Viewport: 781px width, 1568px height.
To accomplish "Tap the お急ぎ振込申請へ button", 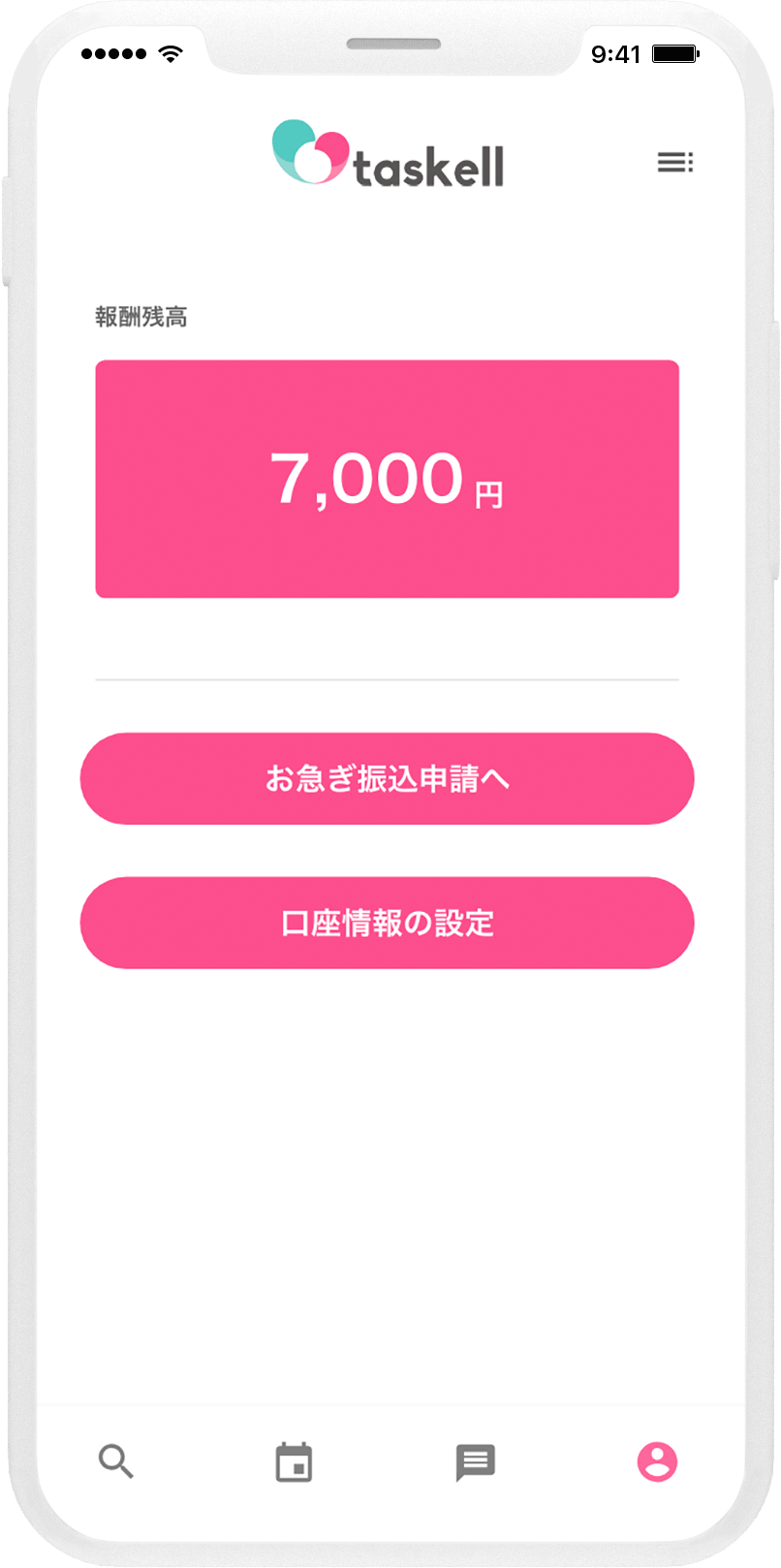I will (387, 778).
